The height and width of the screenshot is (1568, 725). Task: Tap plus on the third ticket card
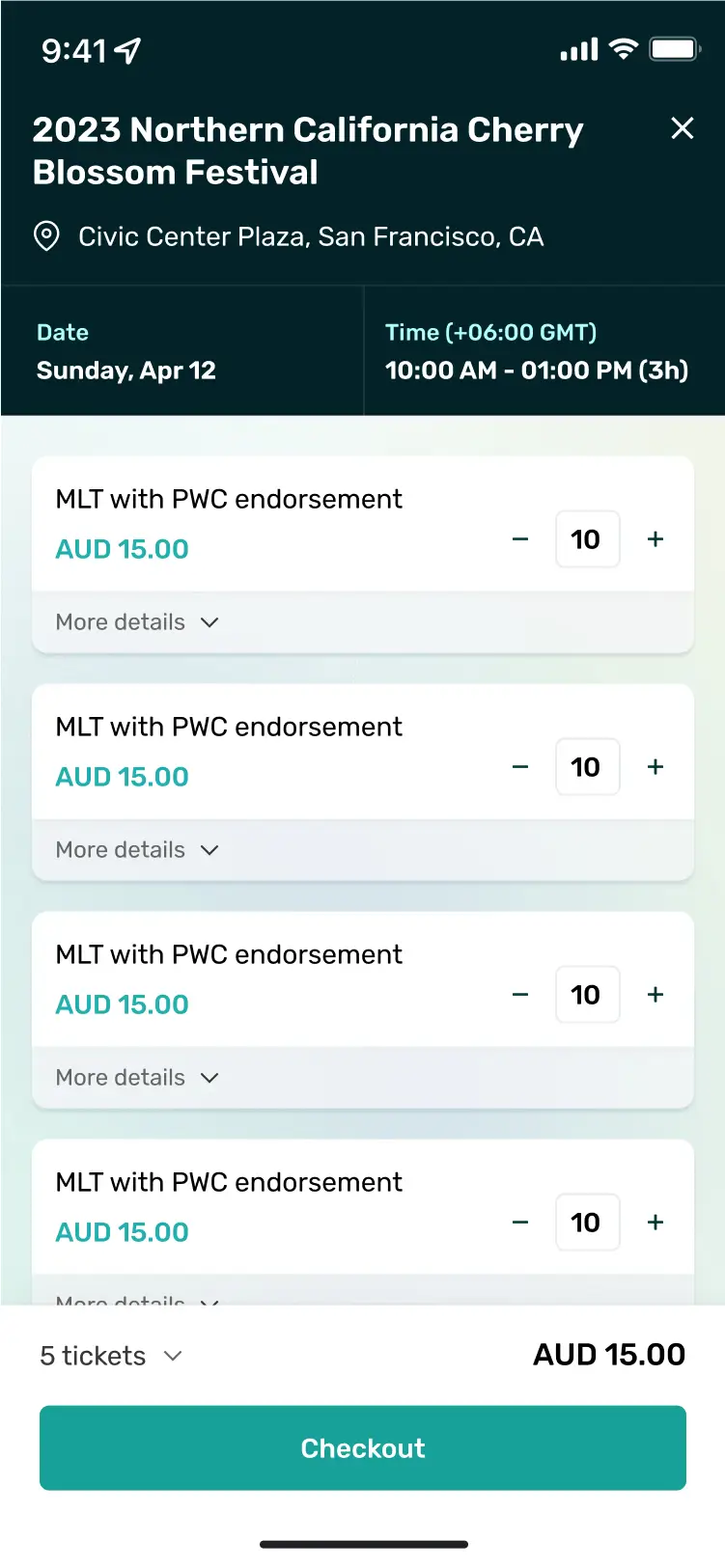point(655,995)
